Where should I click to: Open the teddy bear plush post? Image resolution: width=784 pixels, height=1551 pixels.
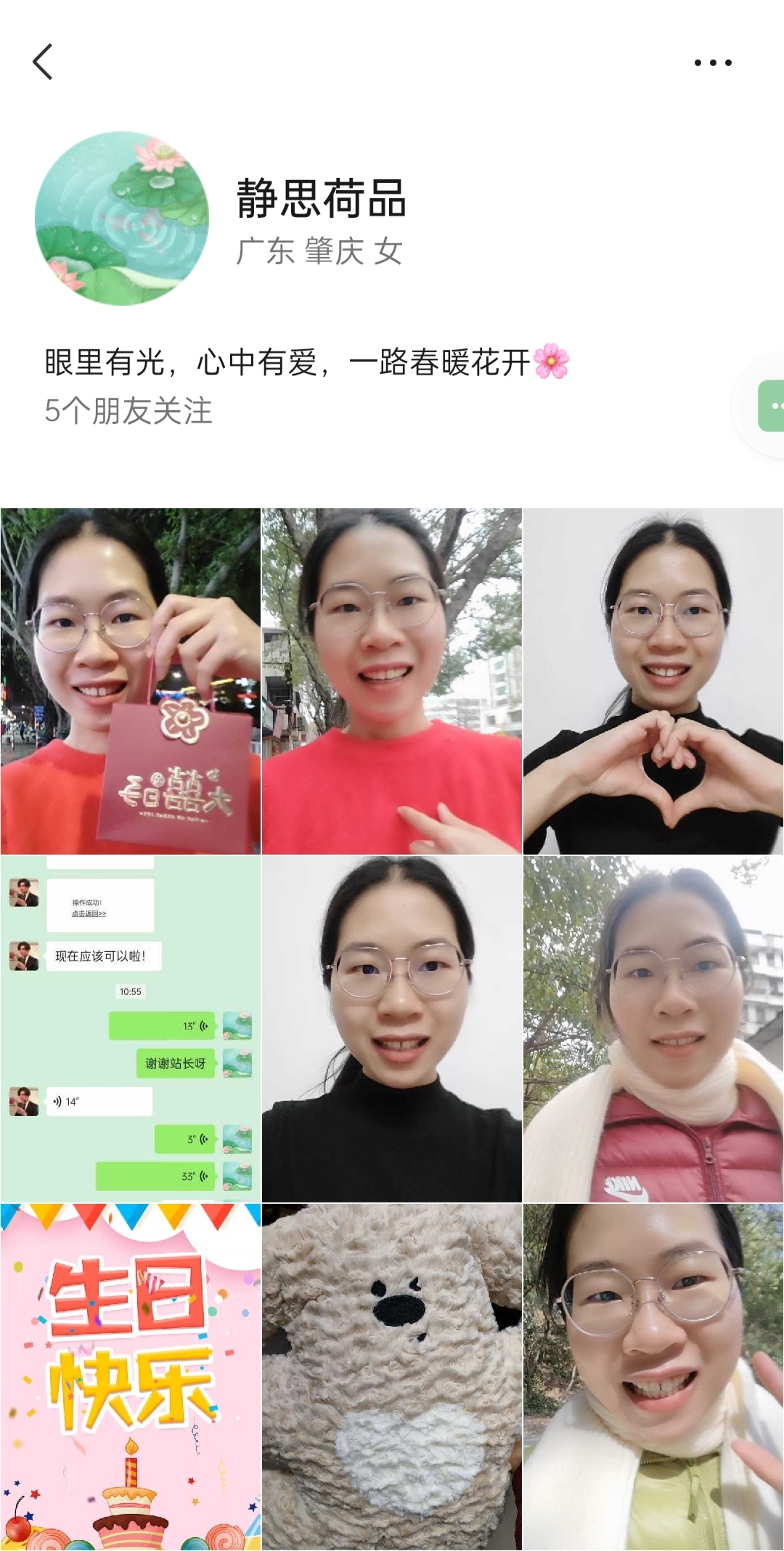tap(392, 1376)
